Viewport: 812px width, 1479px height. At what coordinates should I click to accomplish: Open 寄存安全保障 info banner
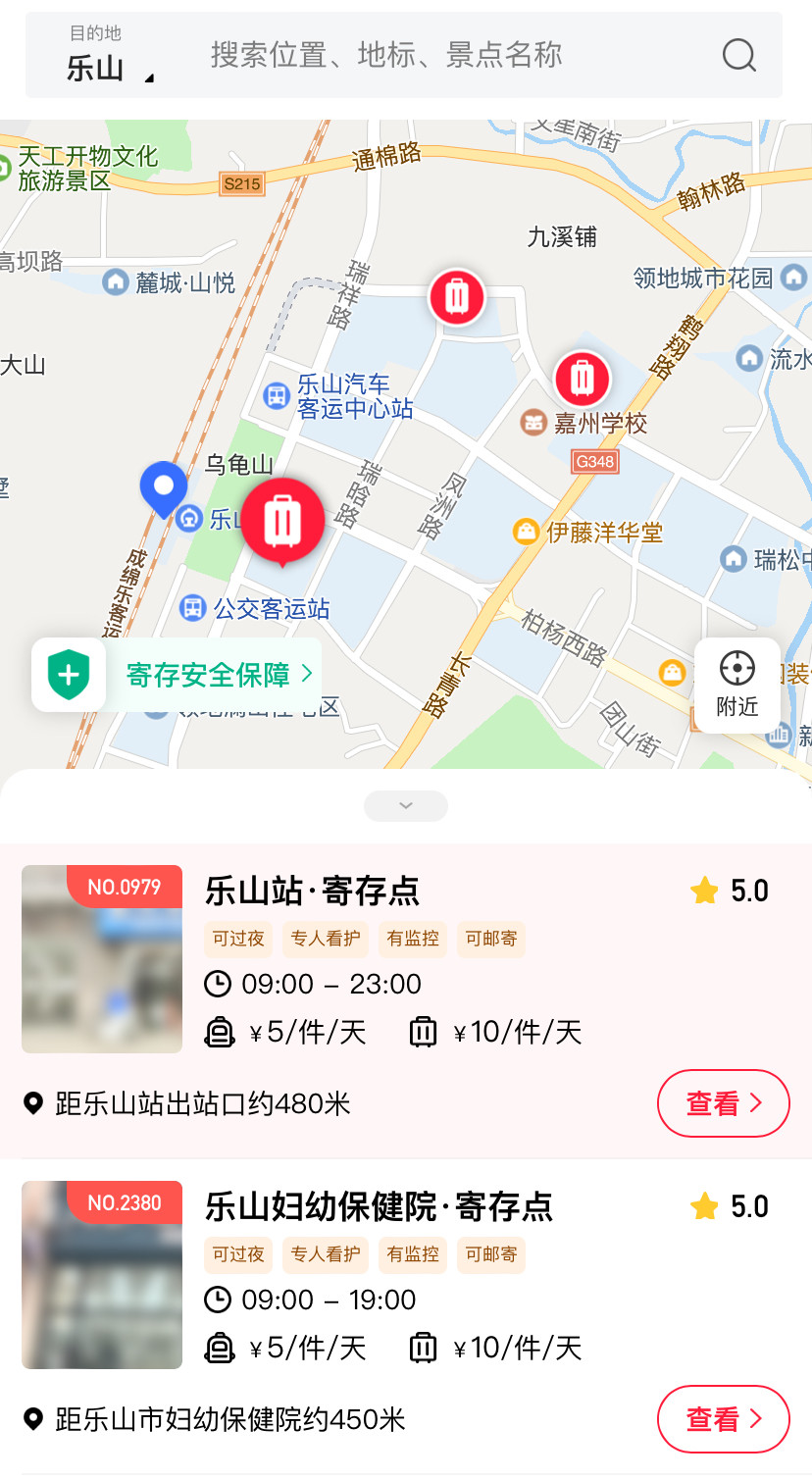tap(178, 675)
